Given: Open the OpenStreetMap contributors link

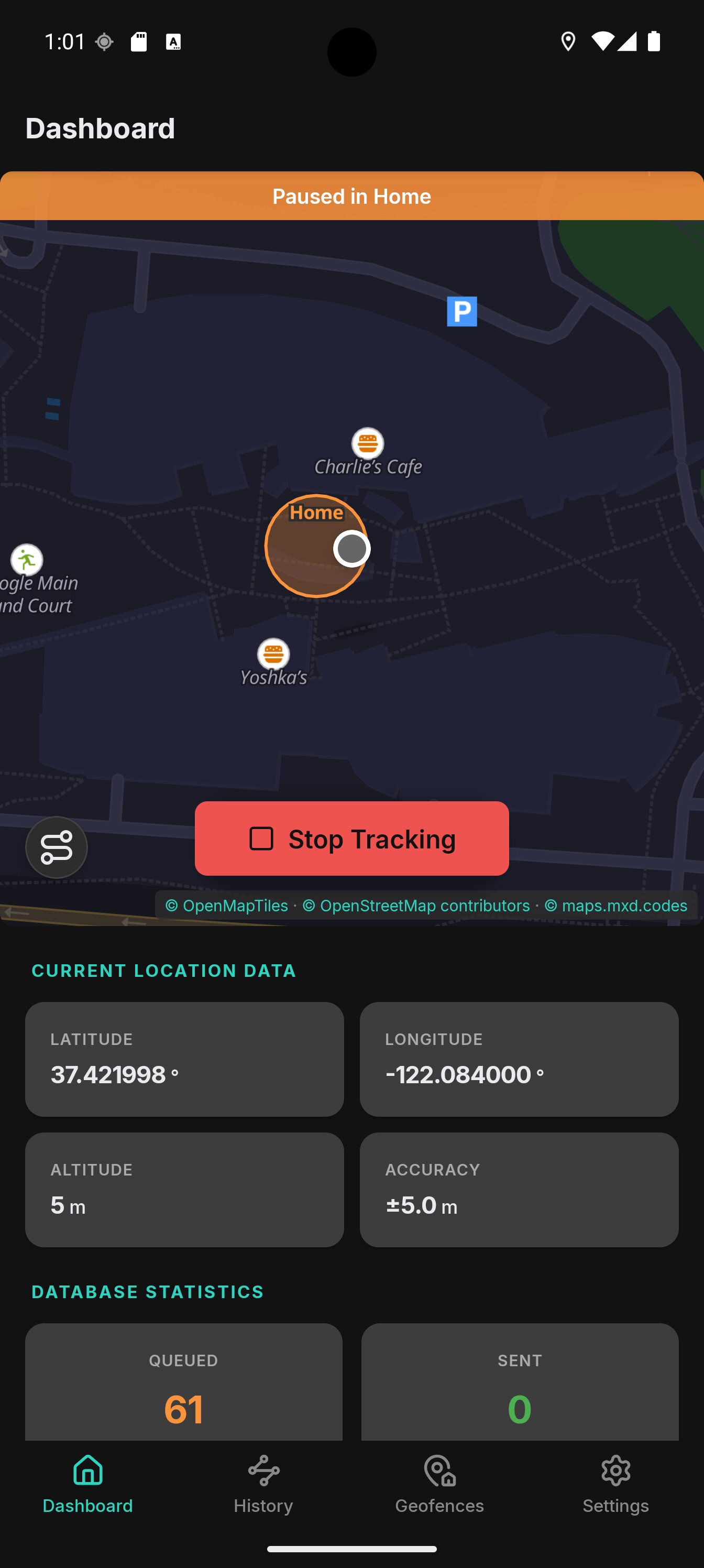Looking at the screenshot, I should point(416,906).
